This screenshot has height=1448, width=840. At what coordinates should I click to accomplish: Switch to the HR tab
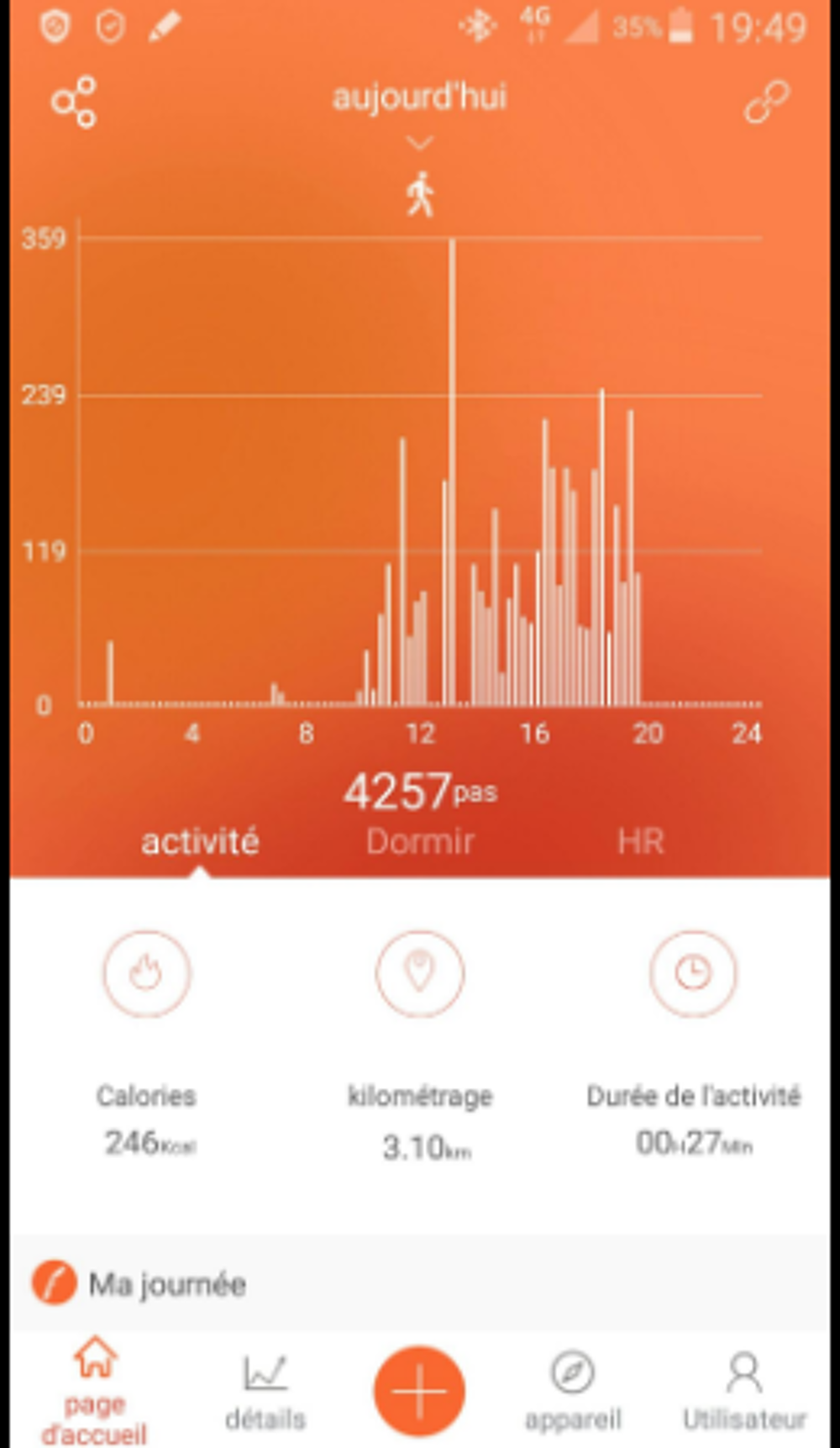(641, 841)
